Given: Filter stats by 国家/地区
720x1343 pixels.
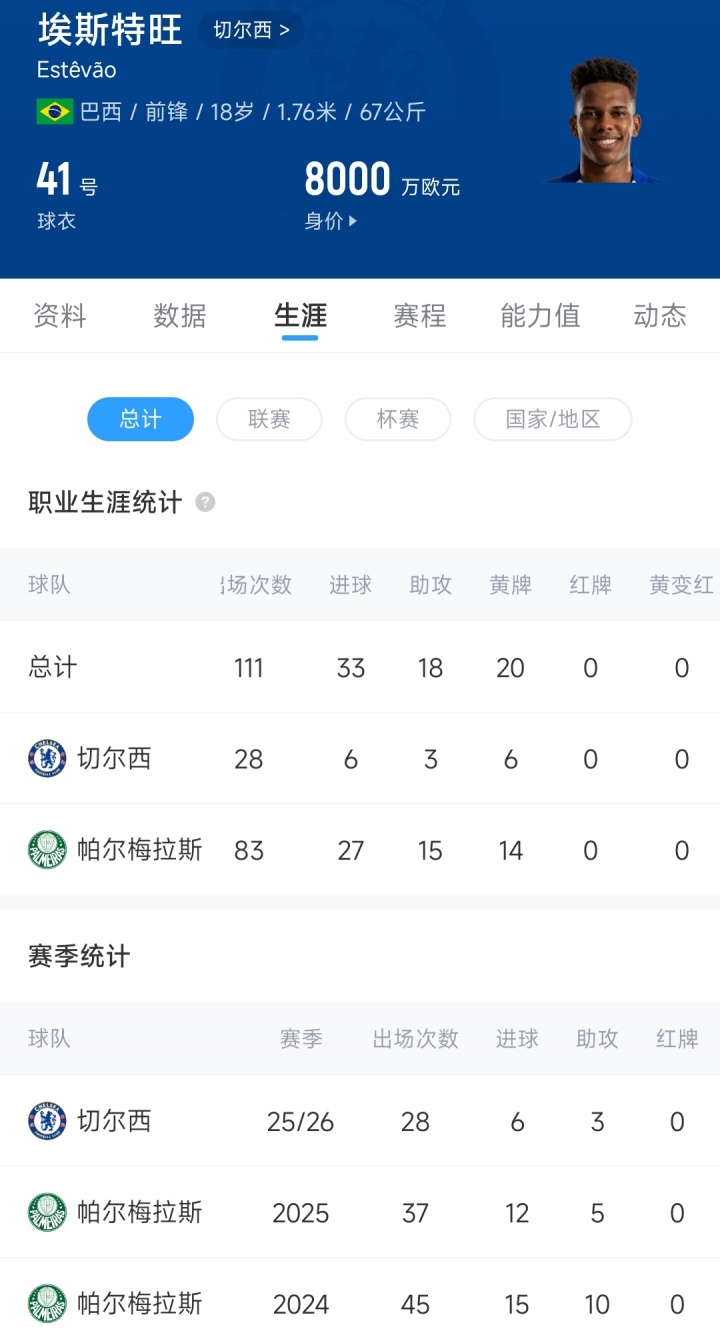Looking at the screenshot, I should [x=552, y=419].
